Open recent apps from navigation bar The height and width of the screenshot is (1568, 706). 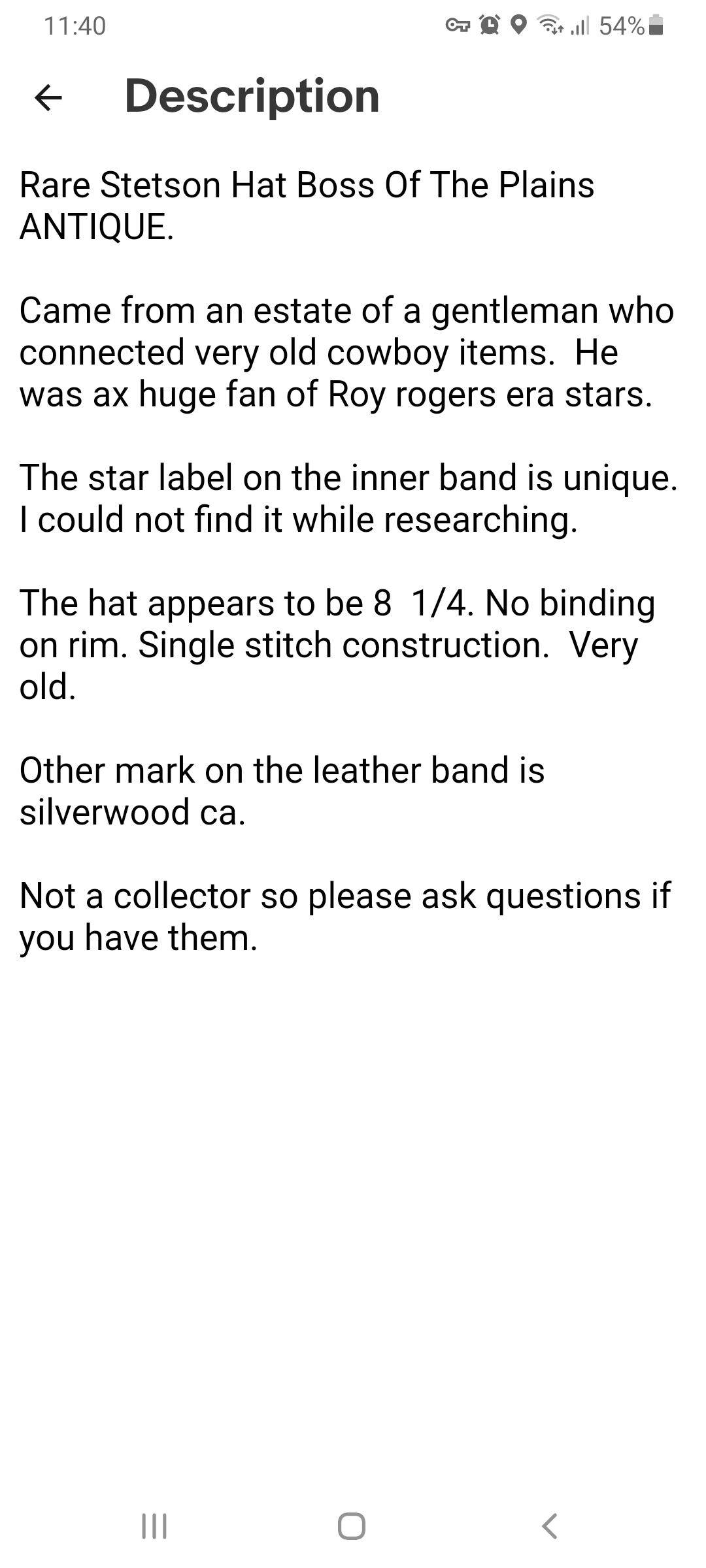pyautogui.click(x=154, y=1526)
